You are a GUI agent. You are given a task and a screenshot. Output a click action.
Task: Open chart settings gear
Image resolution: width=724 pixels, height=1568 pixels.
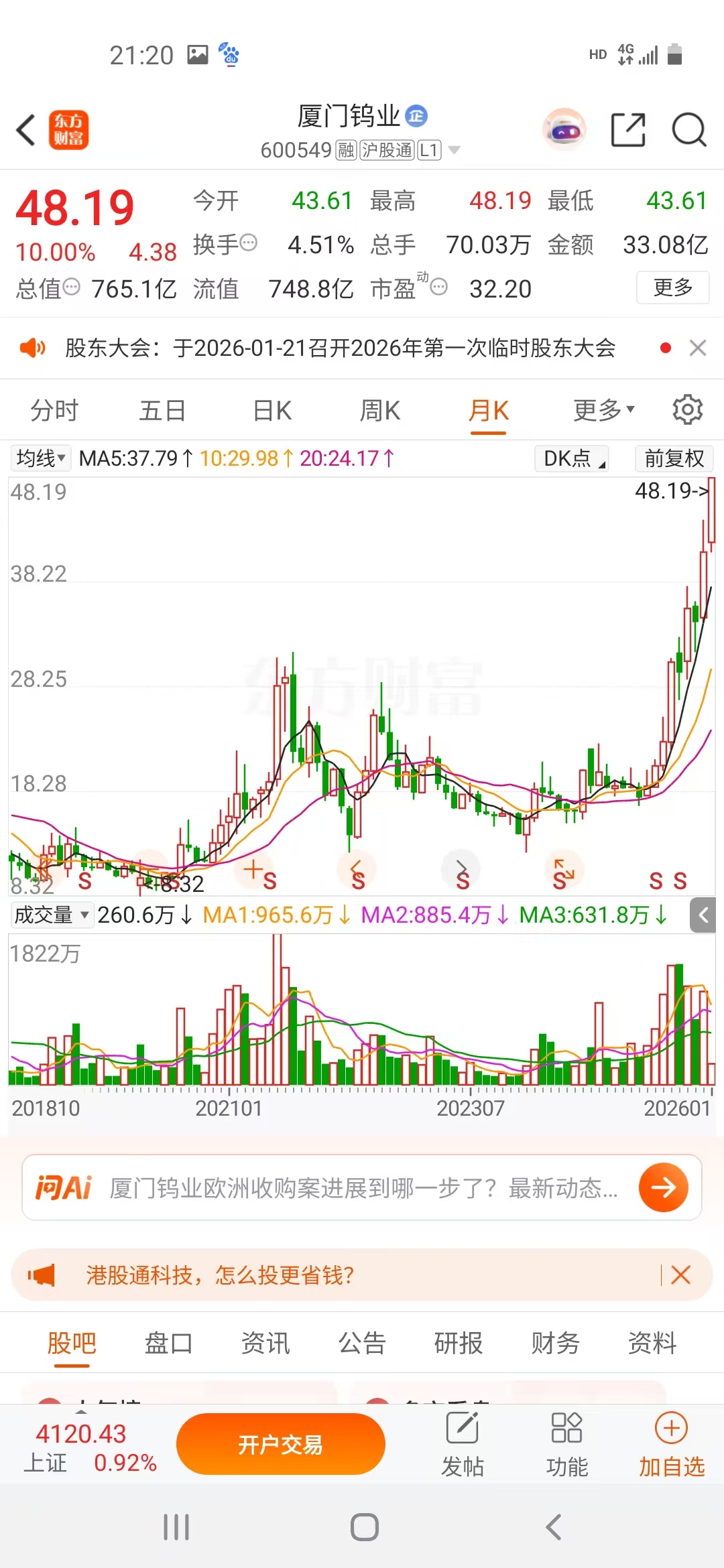pyautogui.click(x=687, y=409)
